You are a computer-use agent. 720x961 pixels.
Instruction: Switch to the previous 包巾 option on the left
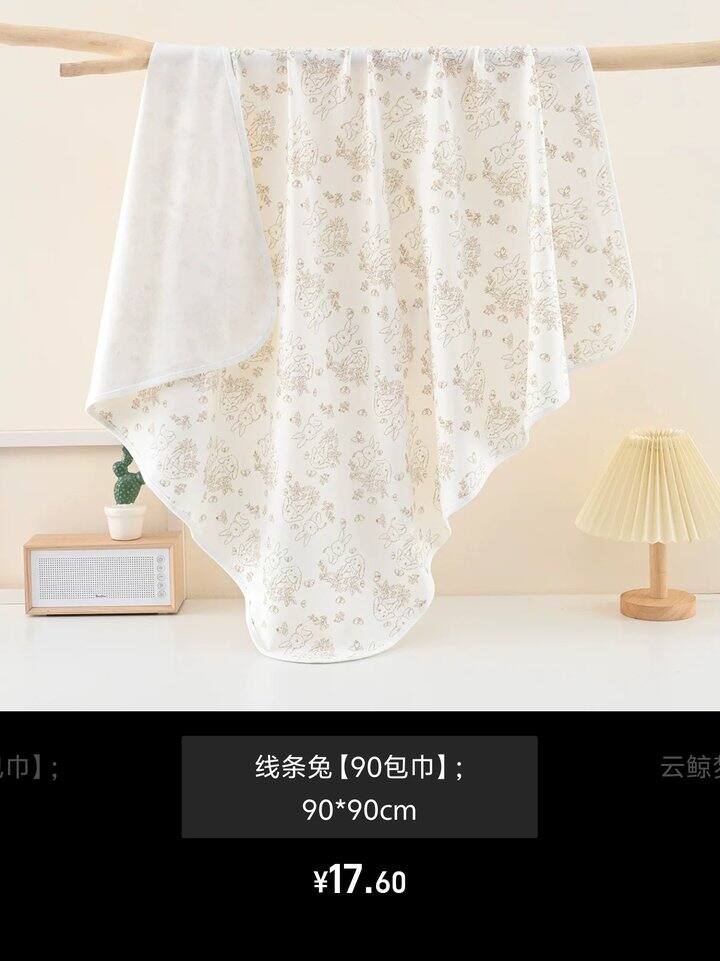point(28,768)
